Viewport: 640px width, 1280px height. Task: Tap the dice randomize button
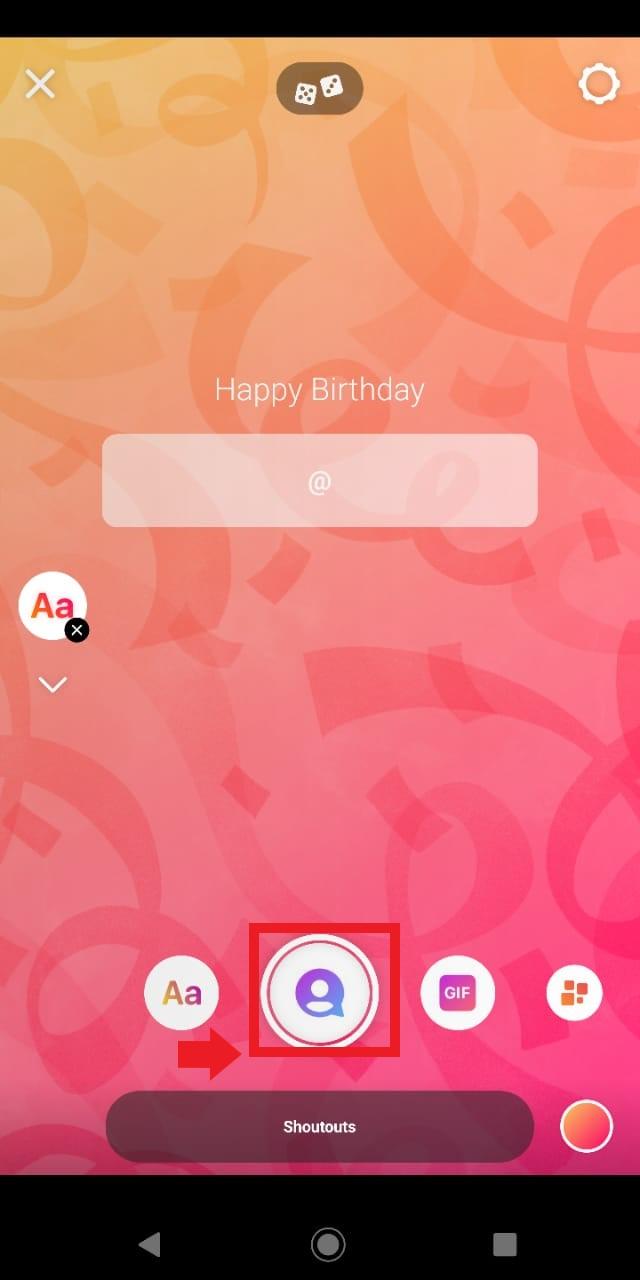pyautogui.click(x=319, y=91)
